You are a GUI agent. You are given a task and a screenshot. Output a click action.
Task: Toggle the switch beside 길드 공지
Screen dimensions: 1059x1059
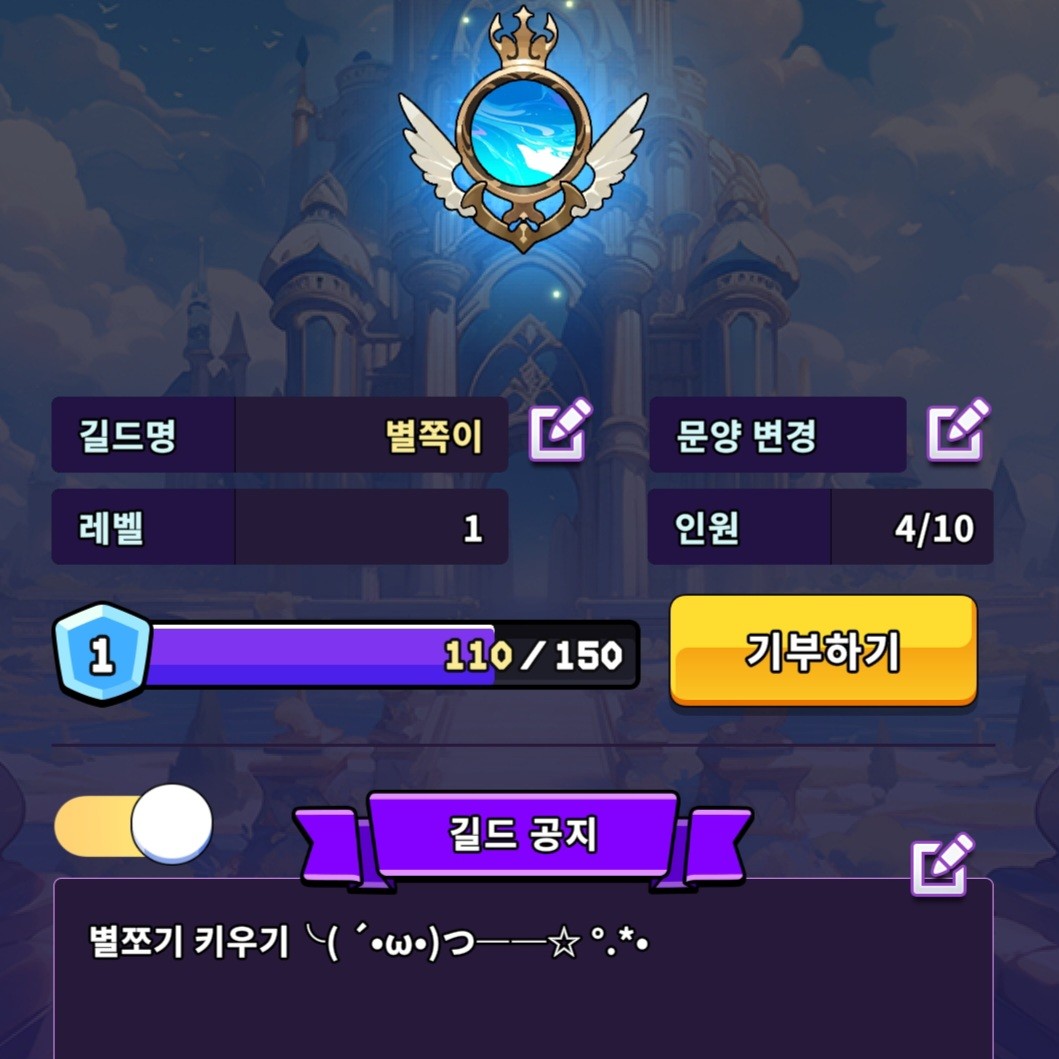coord(134,824)
